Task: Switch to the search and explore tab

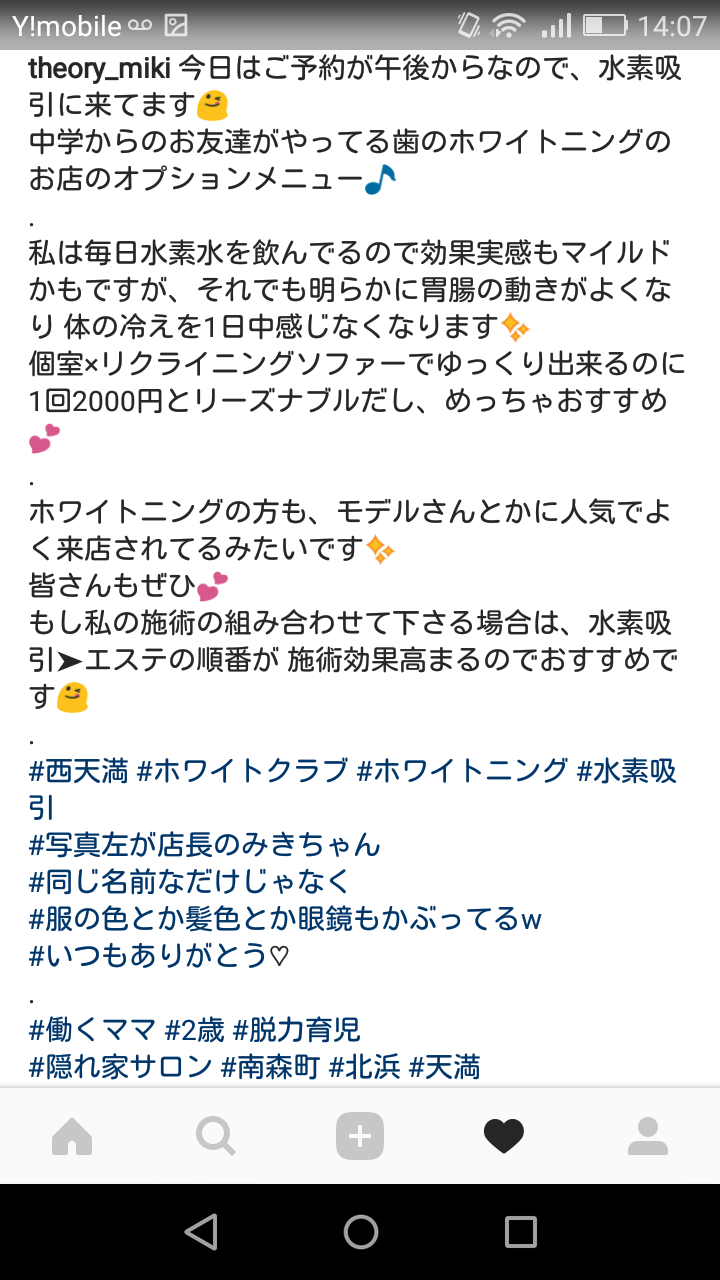Action: coord(216,1136)
